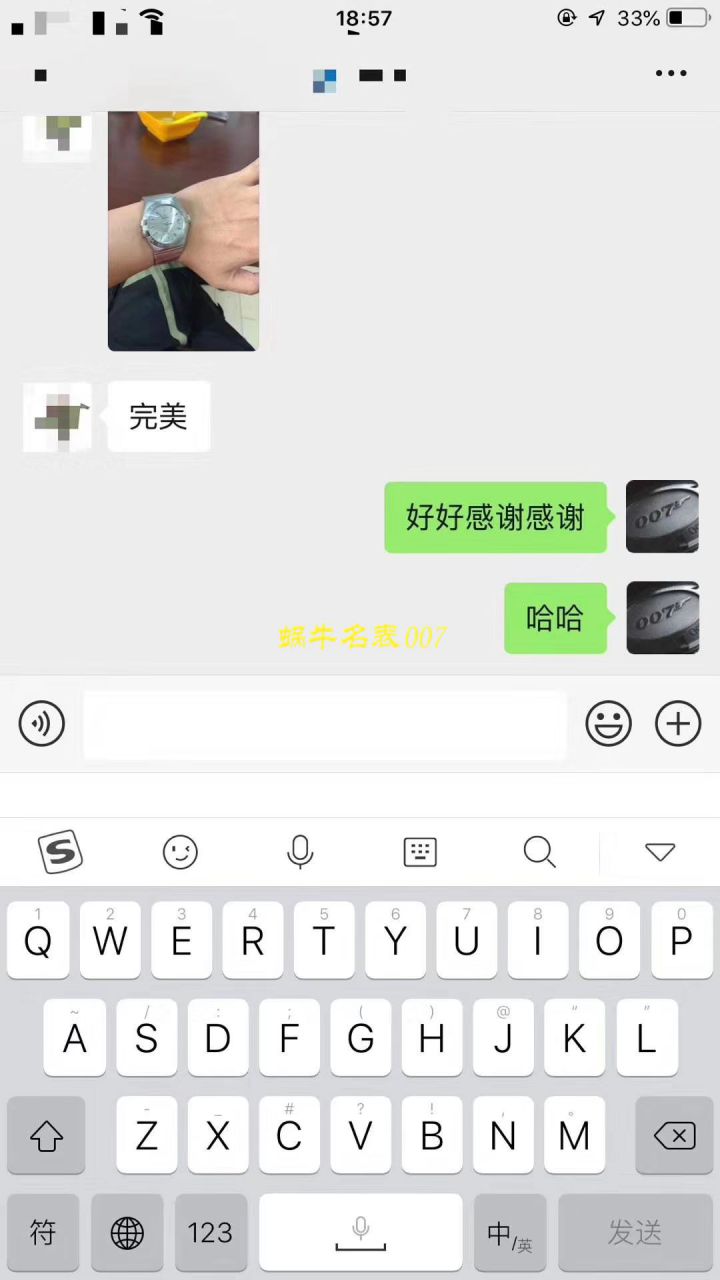This screenshot has width=720, height=1280.
Task: Open the chat options menu via three dots
Action: tap(671, 73)
